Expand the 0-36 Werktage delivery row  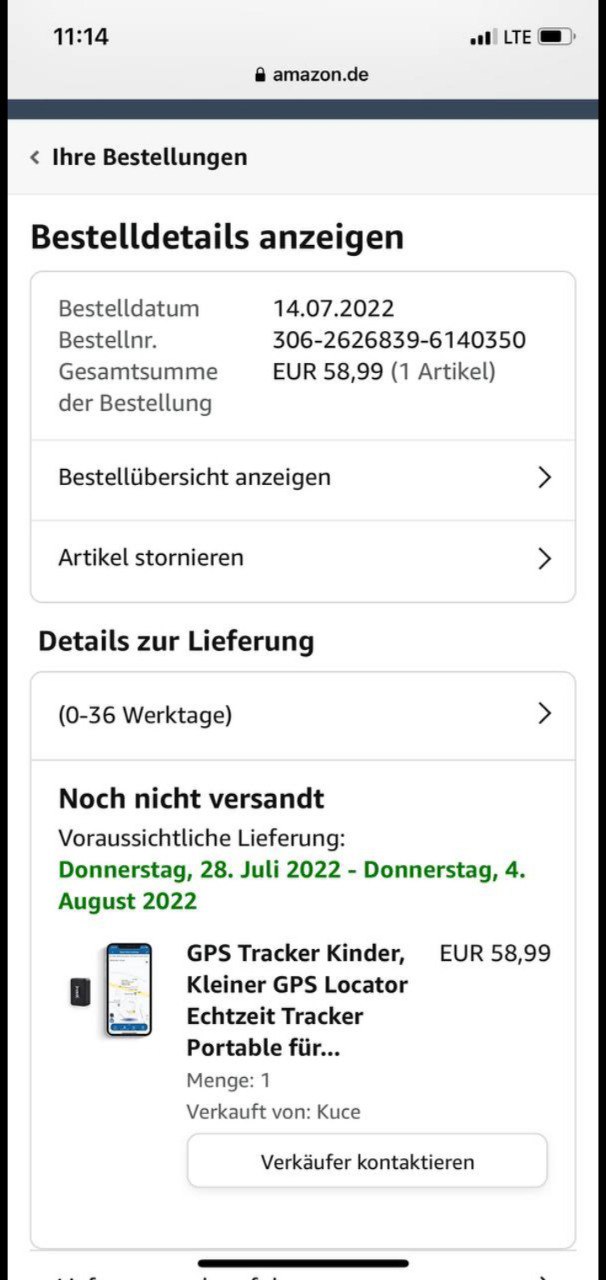click(x=303, y=715)
